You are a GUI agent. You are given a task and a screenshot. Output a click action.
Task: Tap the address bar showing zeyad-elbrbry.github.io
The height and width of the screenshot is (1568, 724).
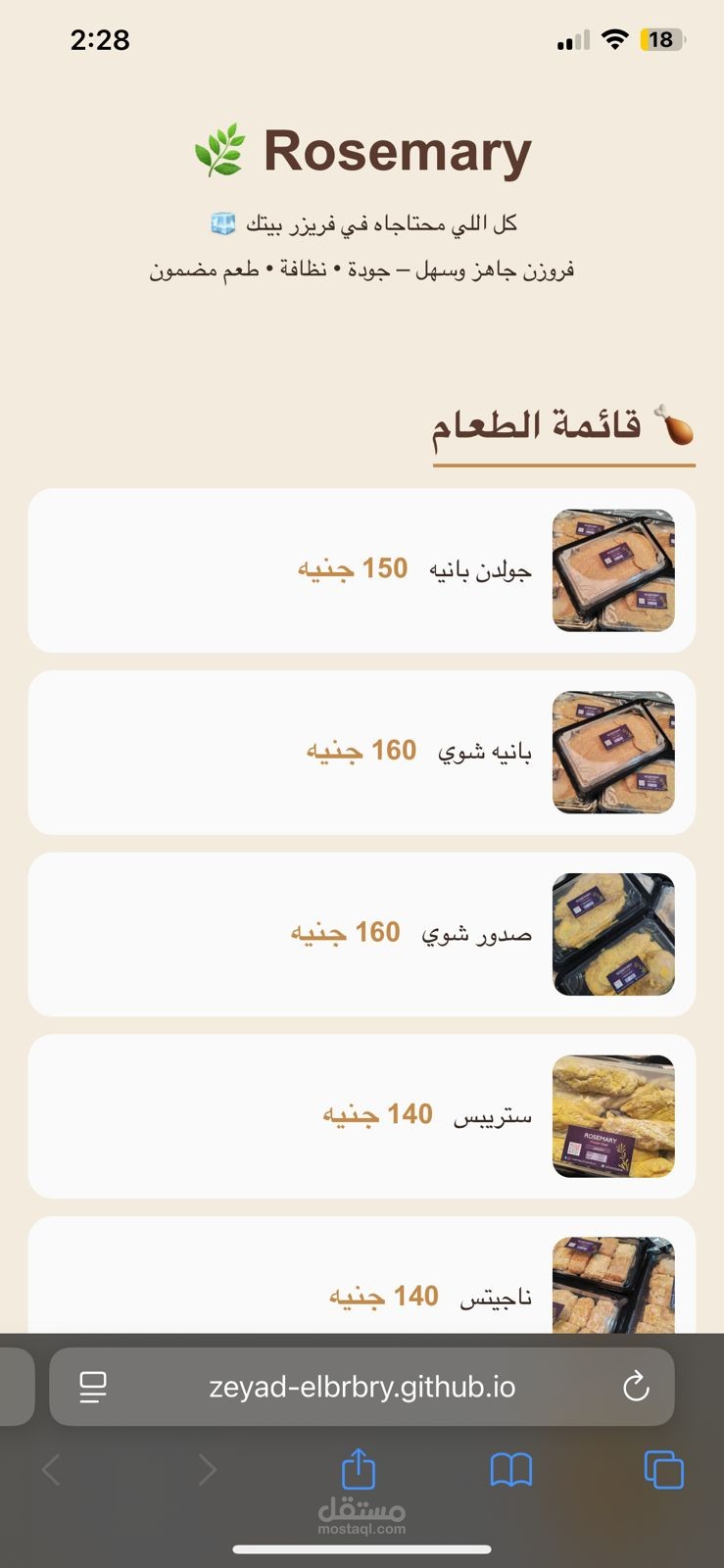pos(362,1387)
